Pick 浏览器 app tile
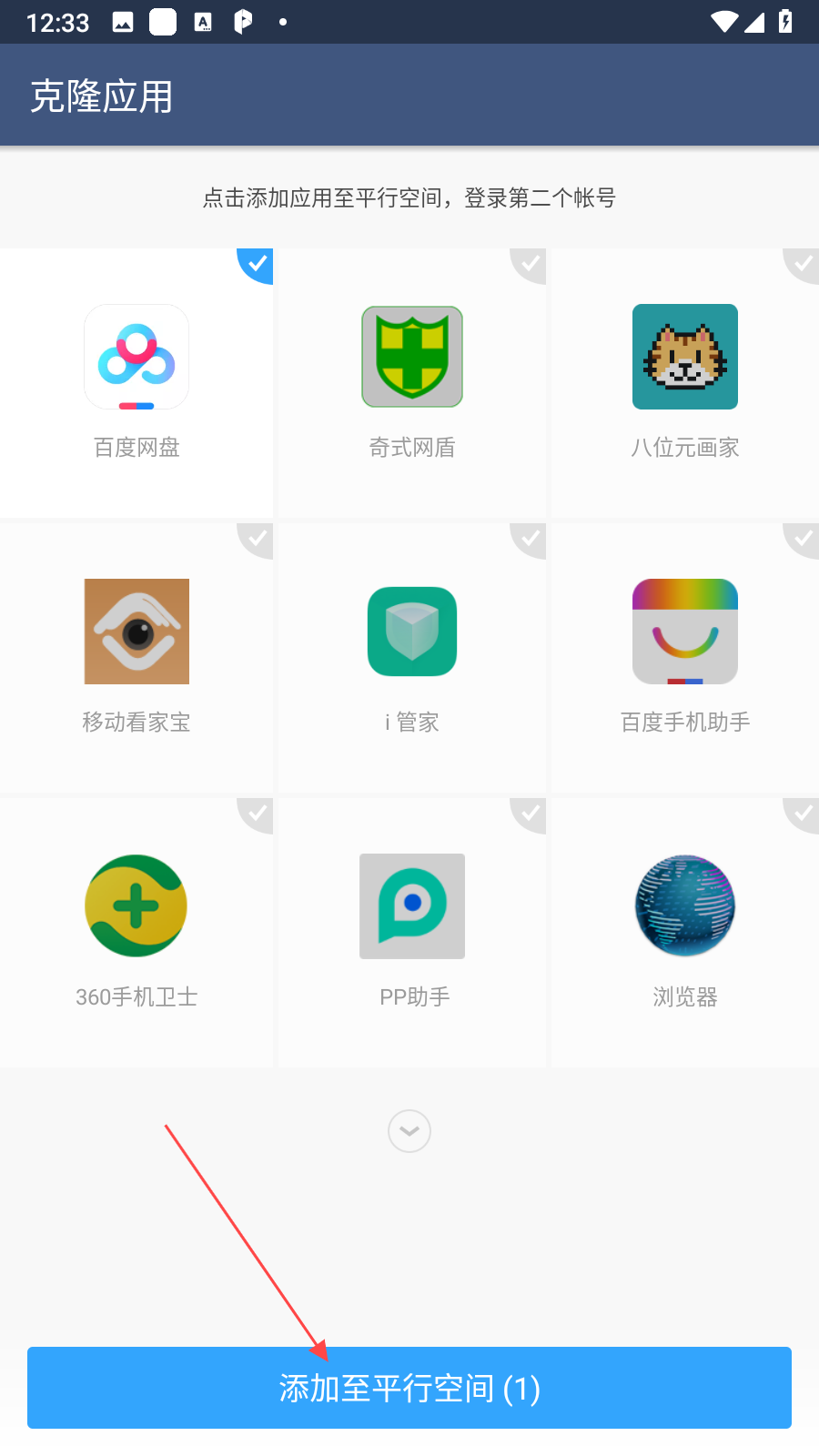Image resolution: width=819 pixels, height=1456 pixels. tap(684, 932)
